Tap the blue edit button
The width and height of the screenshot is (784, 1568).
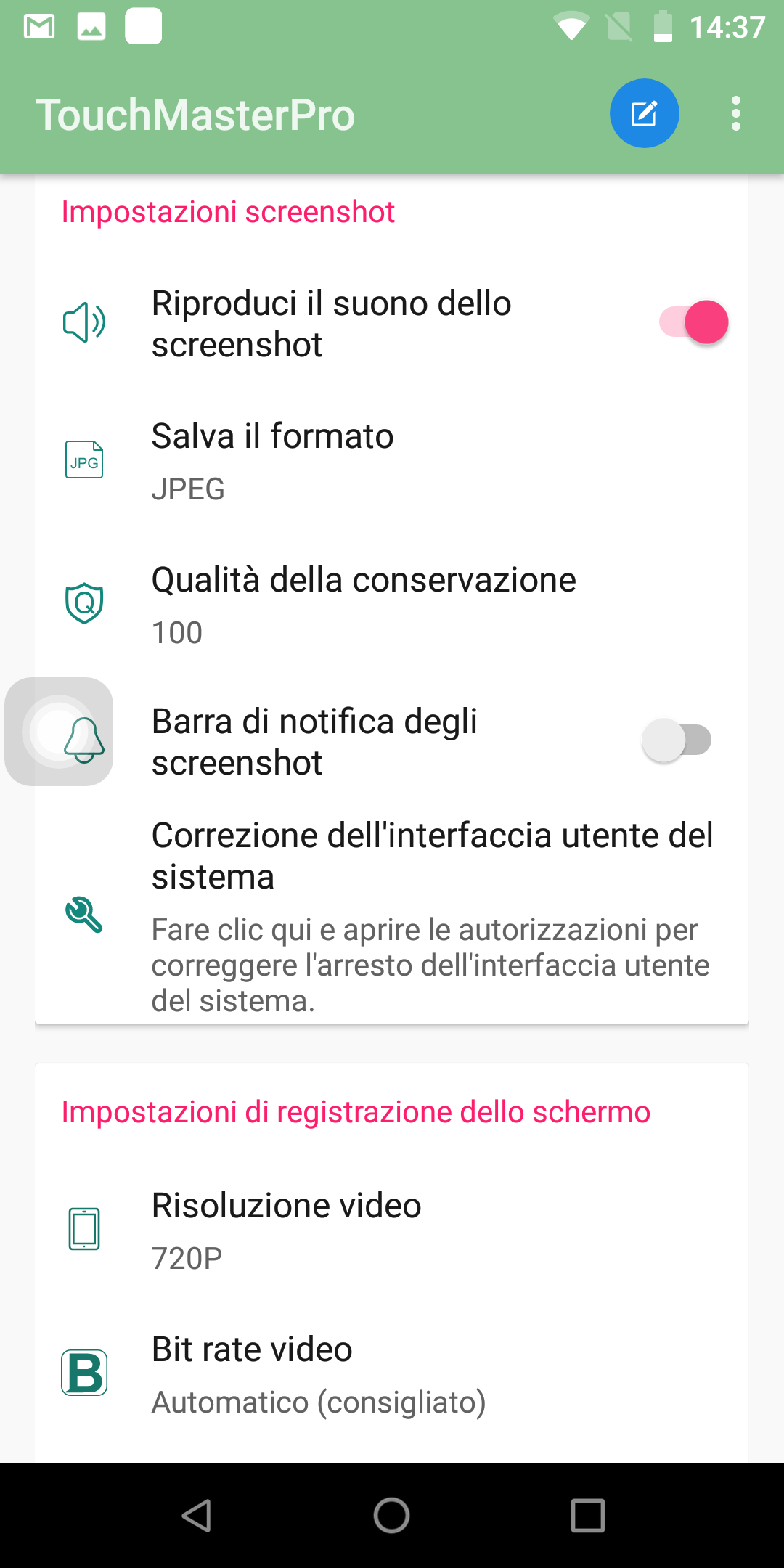pos(644,113)
